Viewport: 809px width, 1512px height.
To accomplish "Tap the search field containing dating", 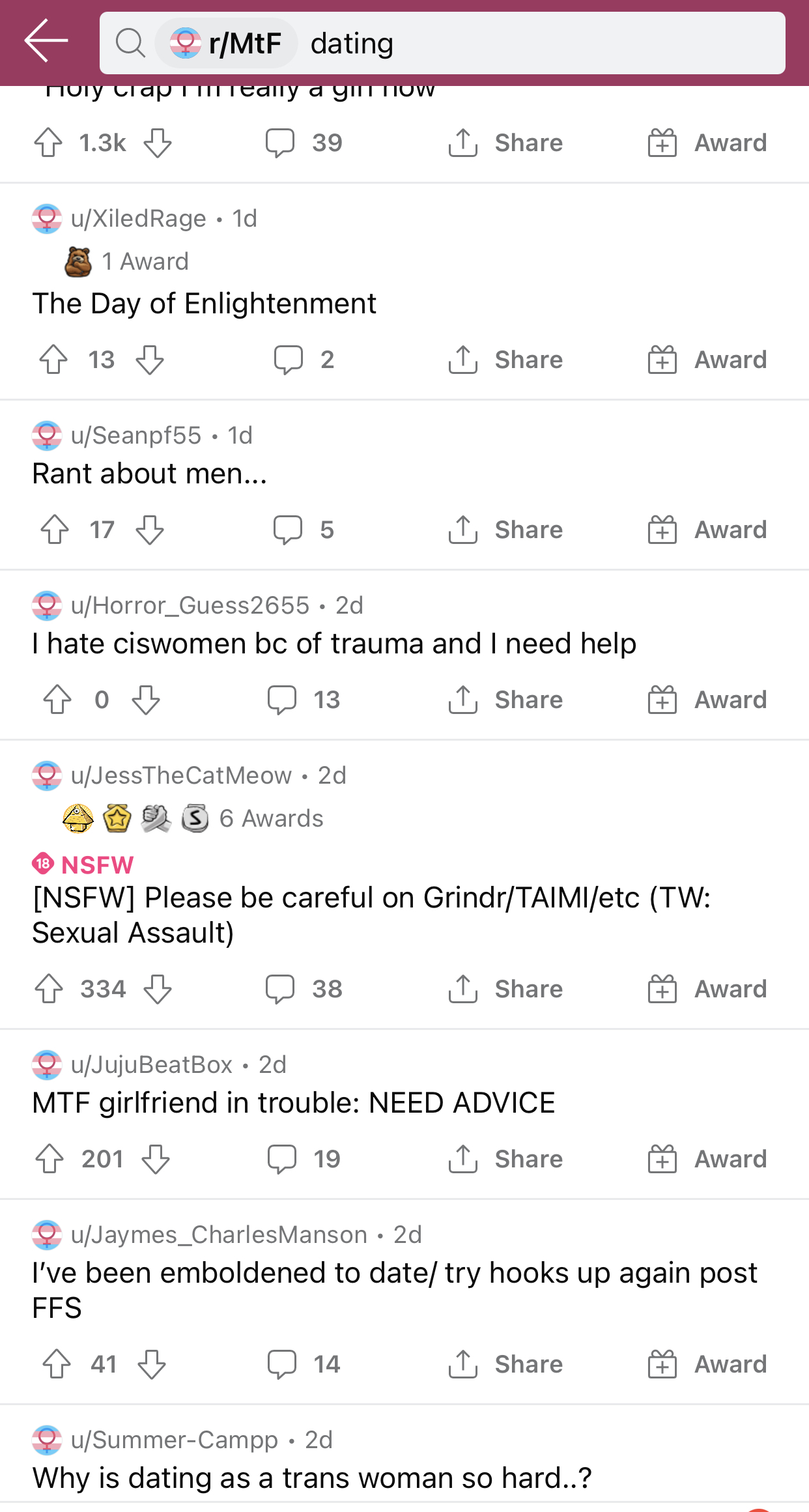I will (442, 43).
